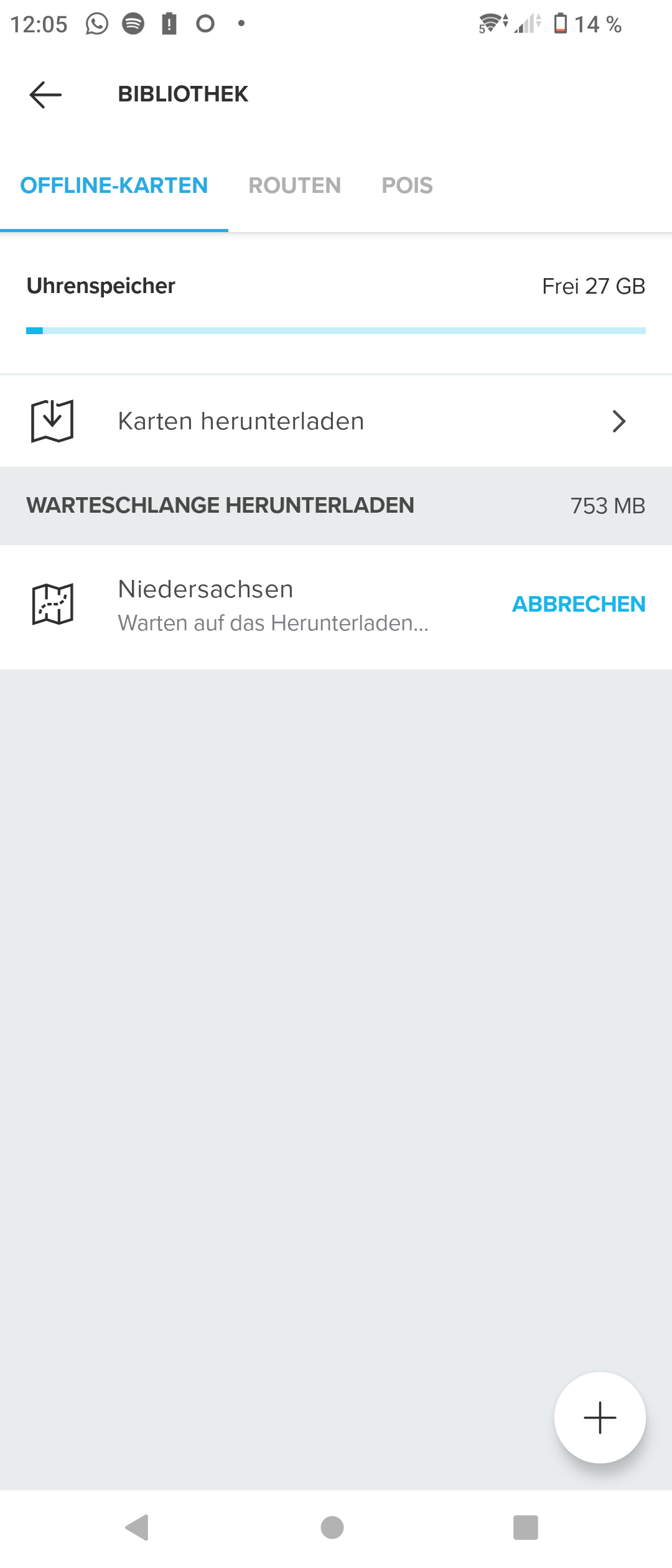Open the recent apps overview
This screenshot has width=672, height=1568.
[525, 1527]
